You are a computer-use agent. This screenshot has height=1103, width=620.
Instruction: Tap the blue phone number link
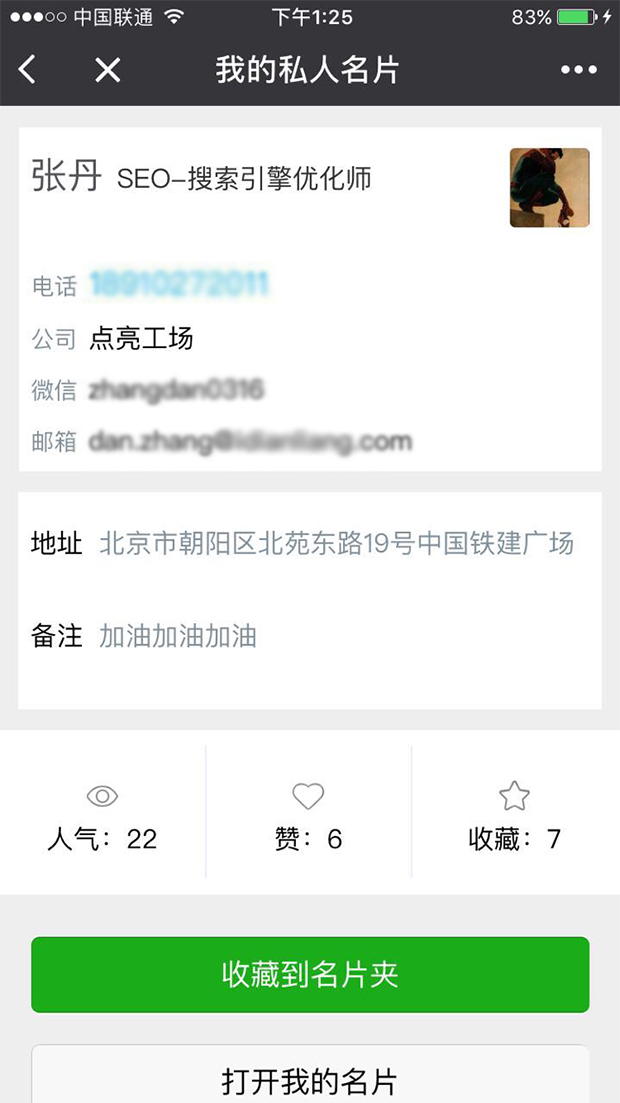point(180,285)
